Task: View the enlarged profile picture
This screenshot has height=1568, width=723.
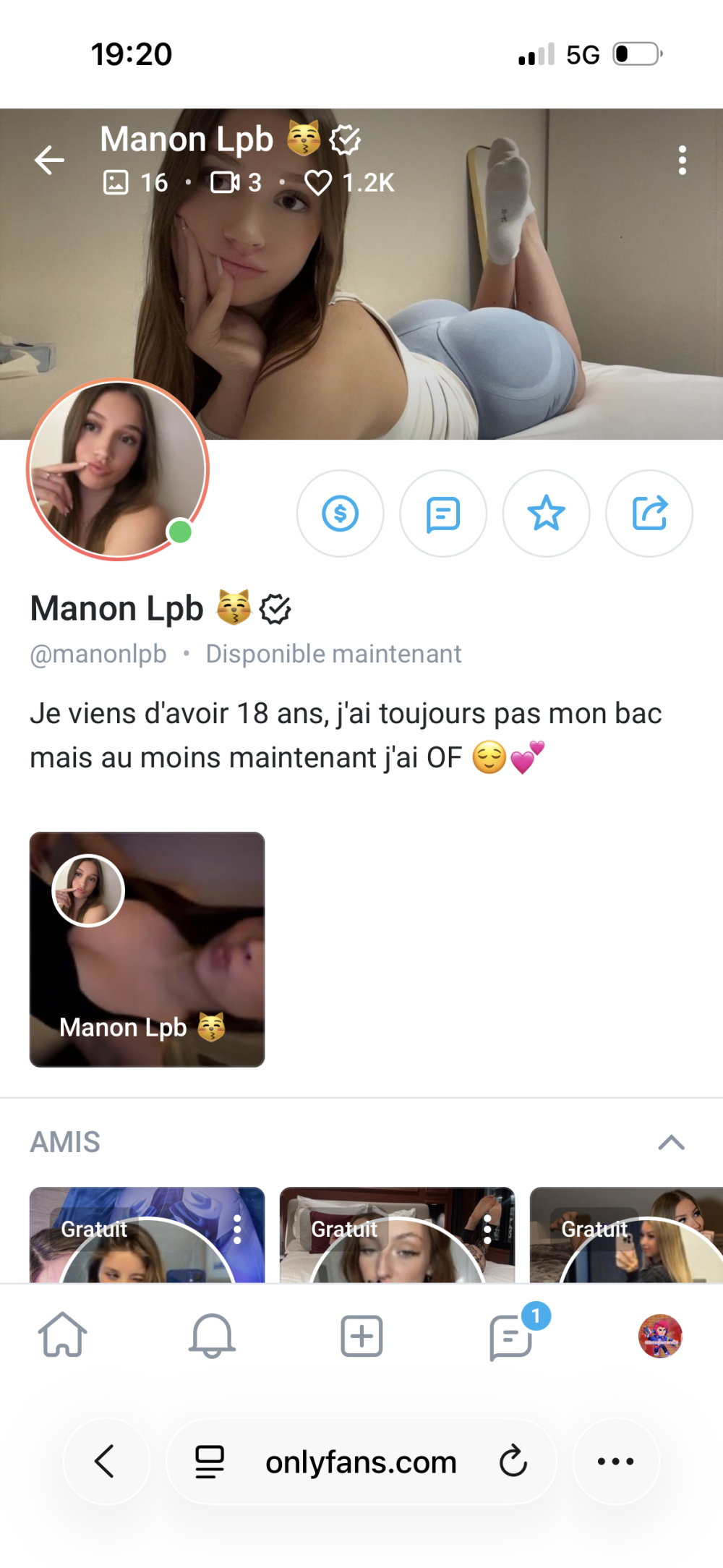Action: click(x=118, y=470)
